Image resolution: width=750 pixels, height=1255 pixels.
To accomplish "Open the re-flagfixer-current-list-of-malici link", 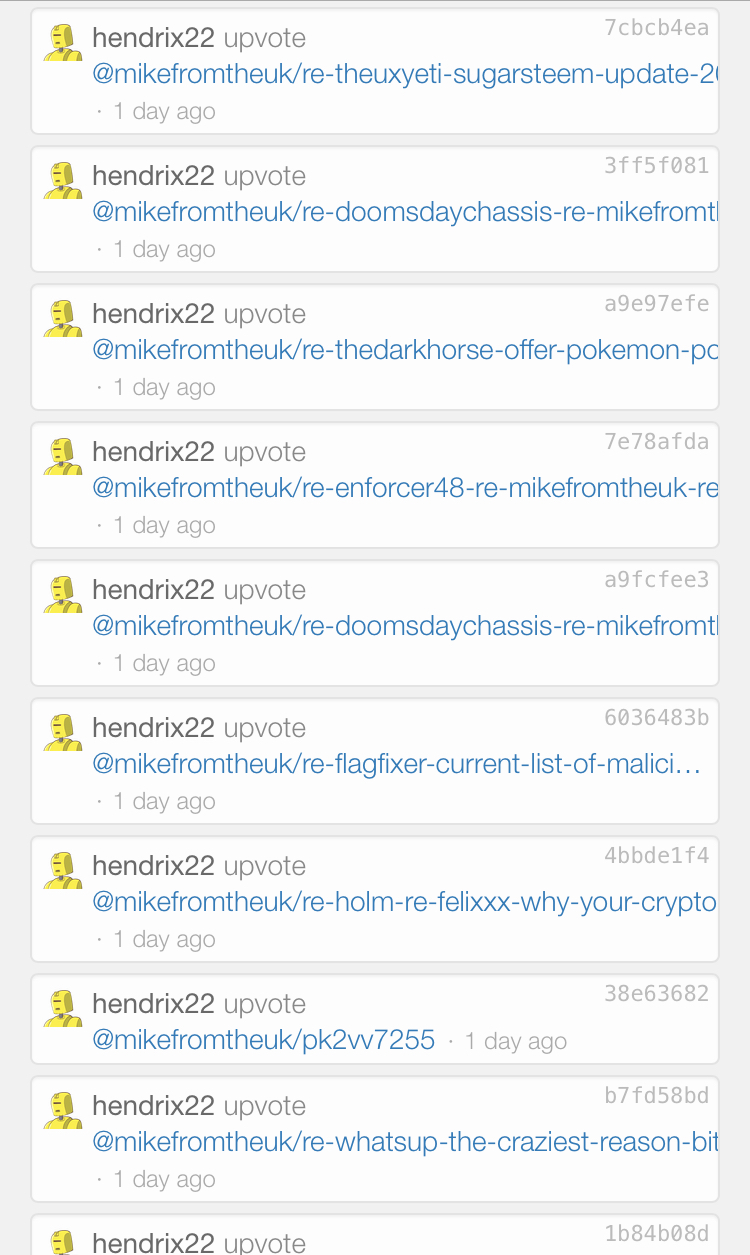I will 396,764.
